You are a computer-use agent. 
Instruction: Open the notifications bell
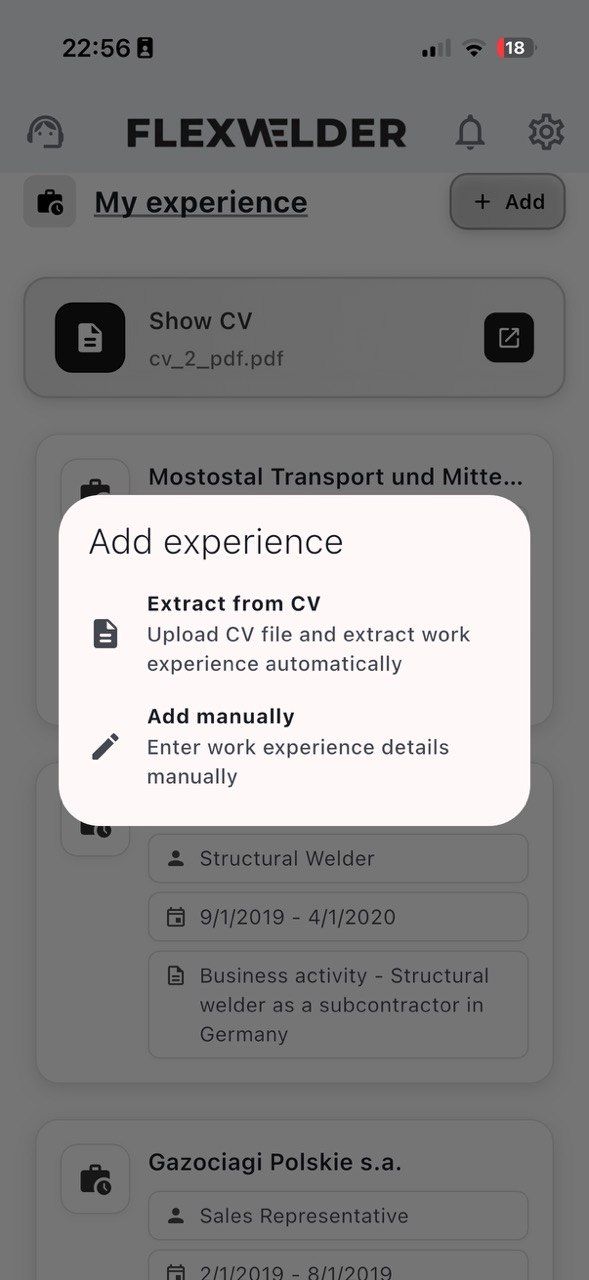[470, 132]
